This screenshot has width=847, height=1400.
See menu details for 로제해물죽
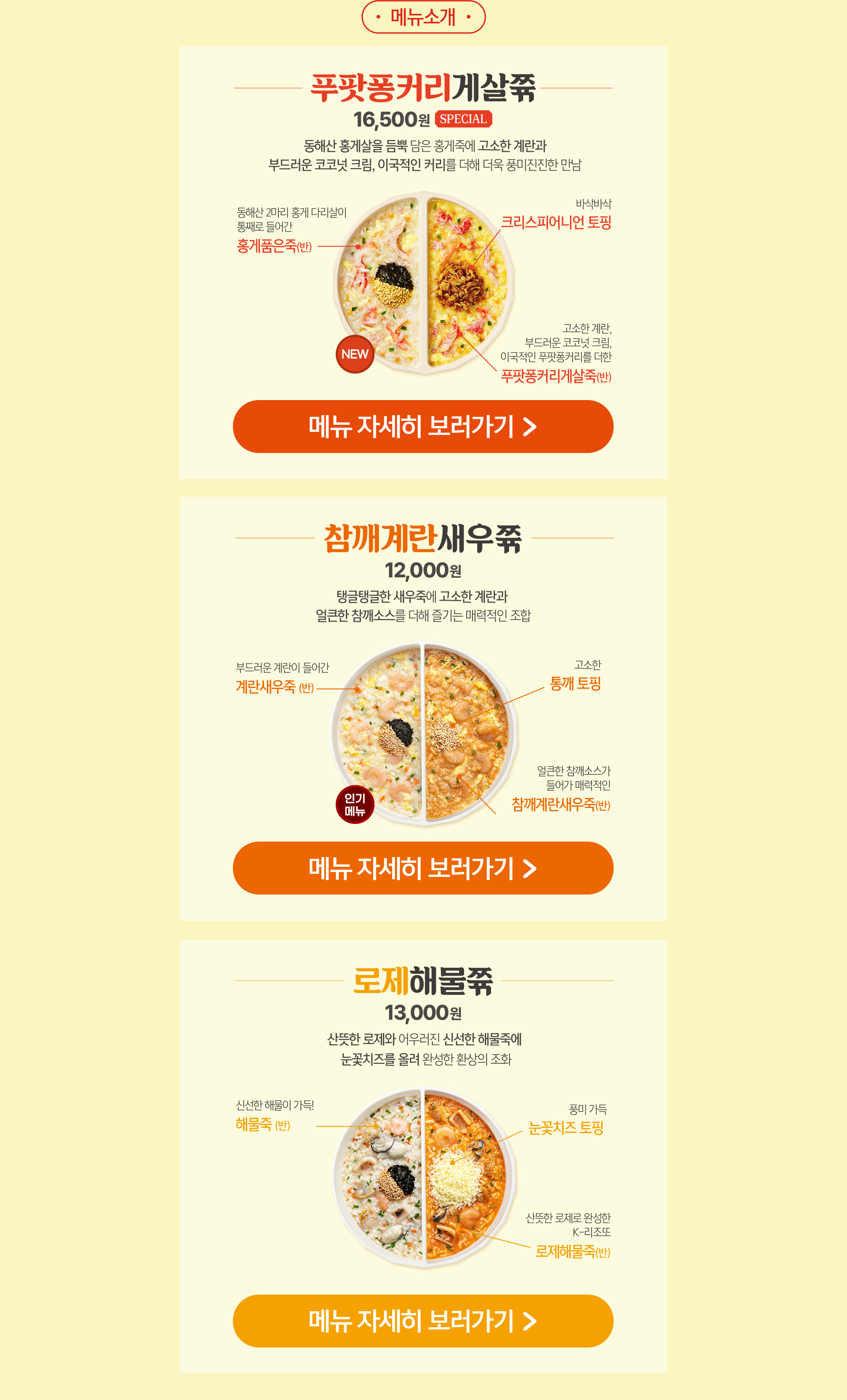[x=423, y=1321]
